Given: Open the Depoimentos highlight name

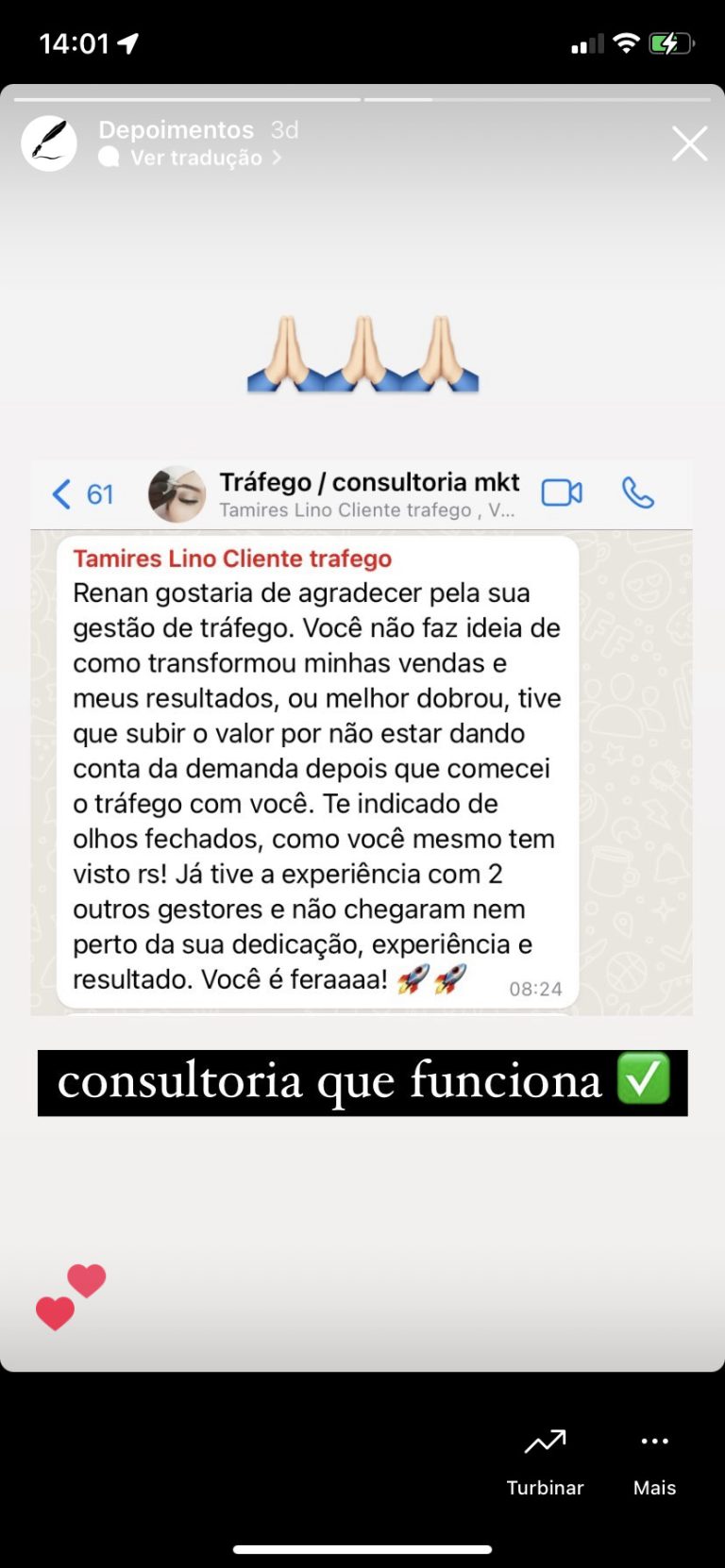Looking at the screenshot, I should (x=177, y=129).
